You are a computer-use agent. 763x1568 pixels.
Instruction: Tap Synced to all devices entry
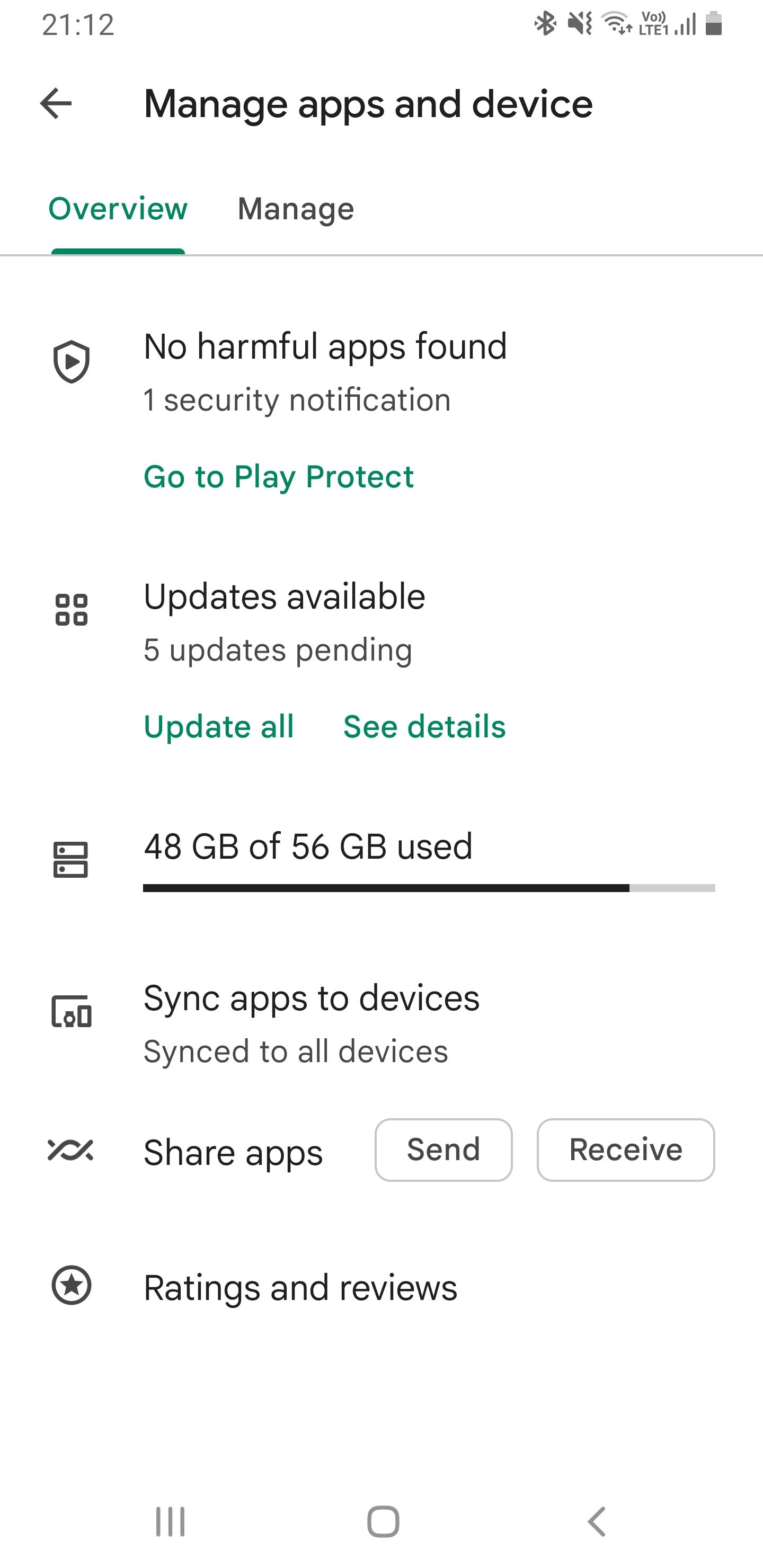(296, 1049)
